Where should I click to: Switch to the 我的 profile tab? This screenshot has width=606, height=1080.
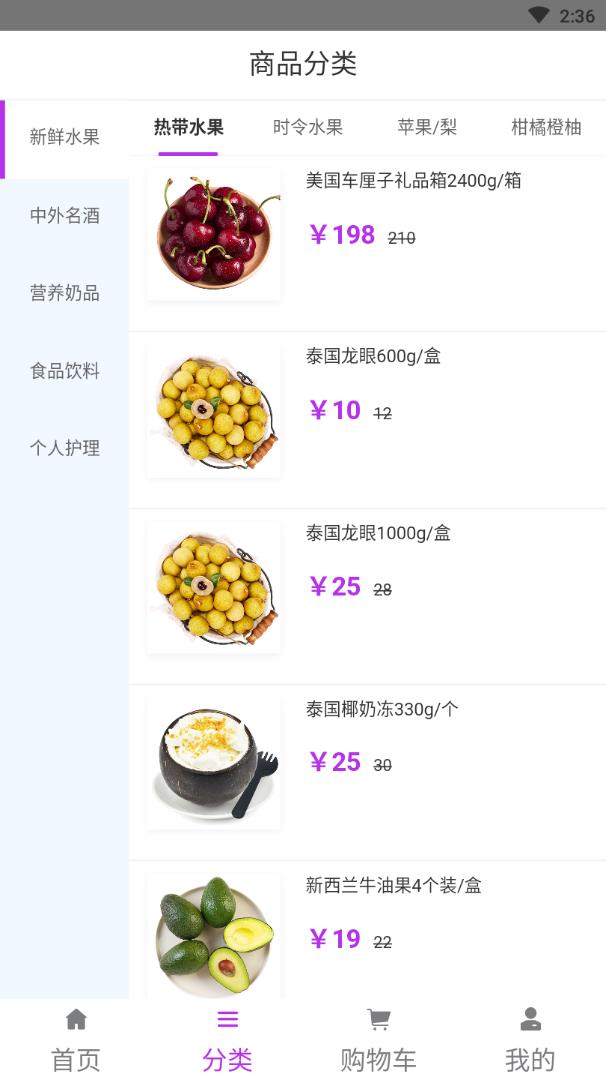pyautogui.click(x=530, y=1040)
